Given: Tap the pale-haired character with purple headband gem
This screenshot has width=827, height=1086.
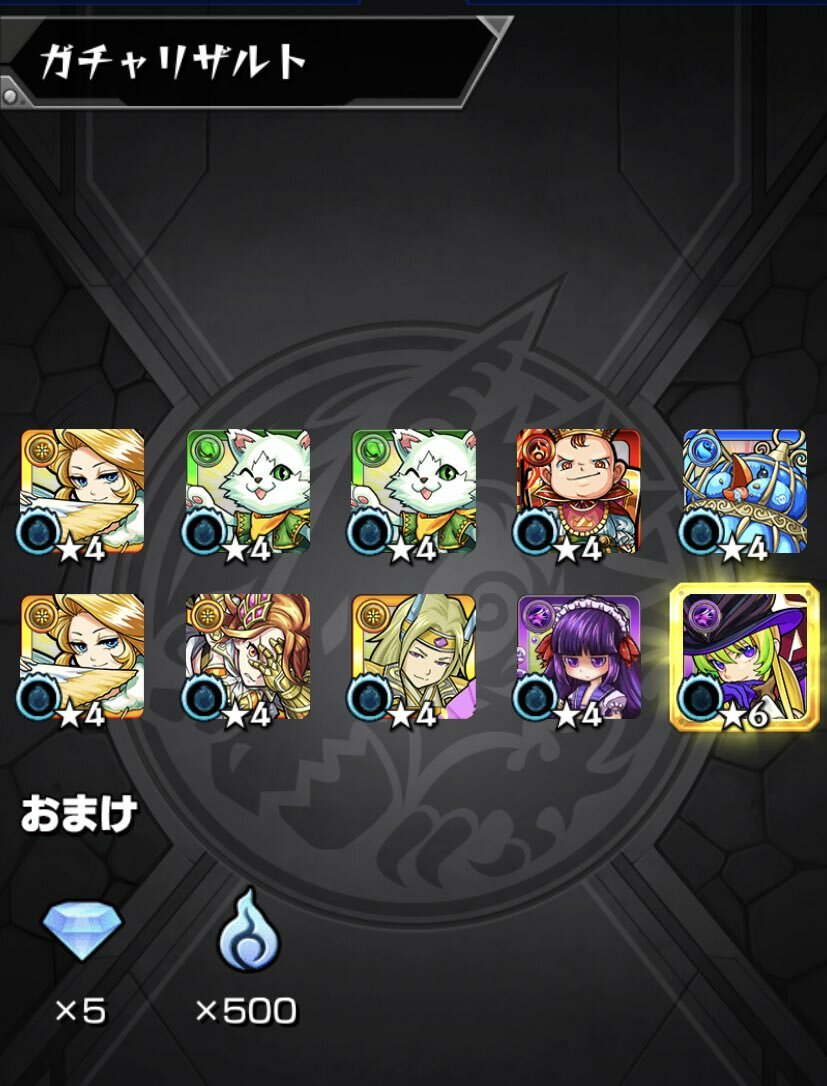Looking at the screenshot, I should pos(413,656).
